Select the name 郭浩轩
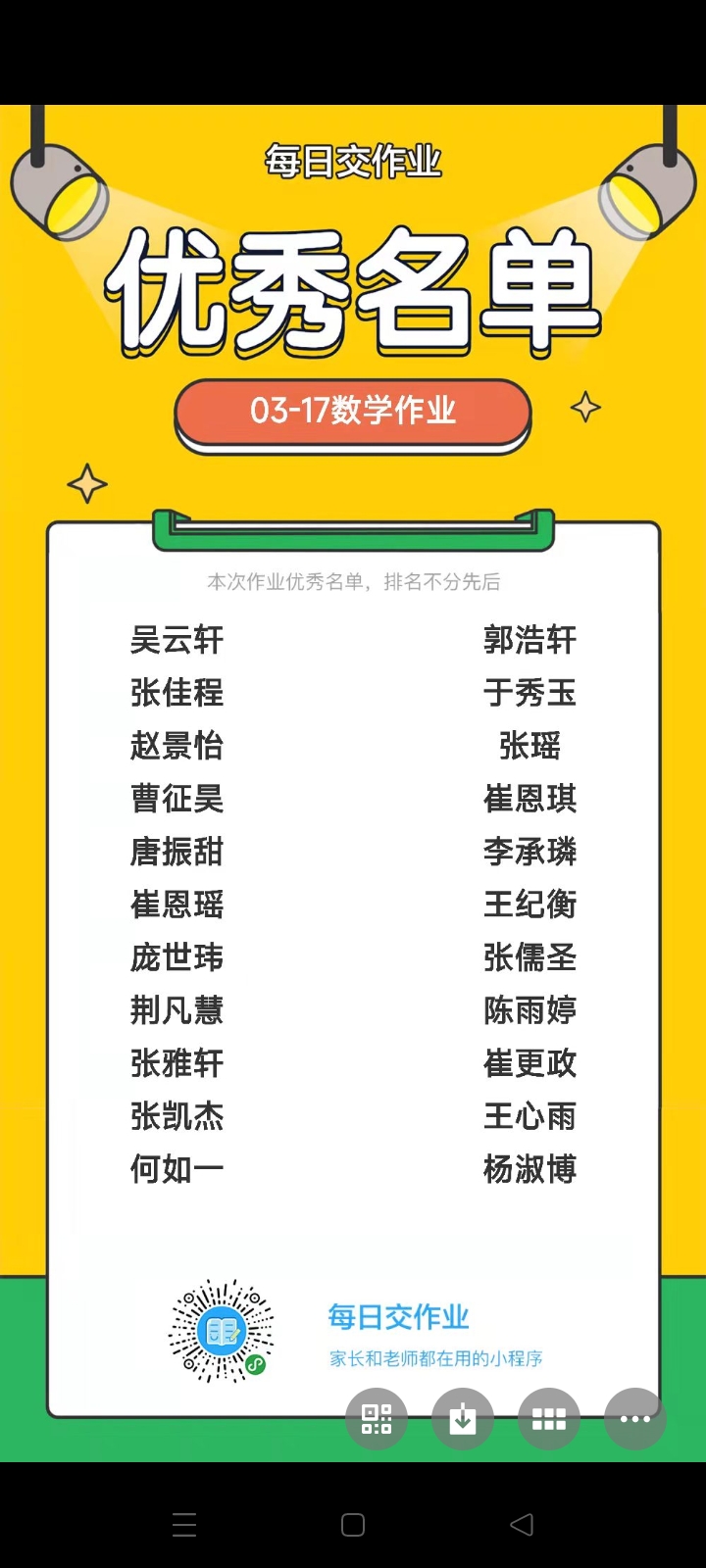The height and width of the screenshot is (1568, 706). coord(529,641)
